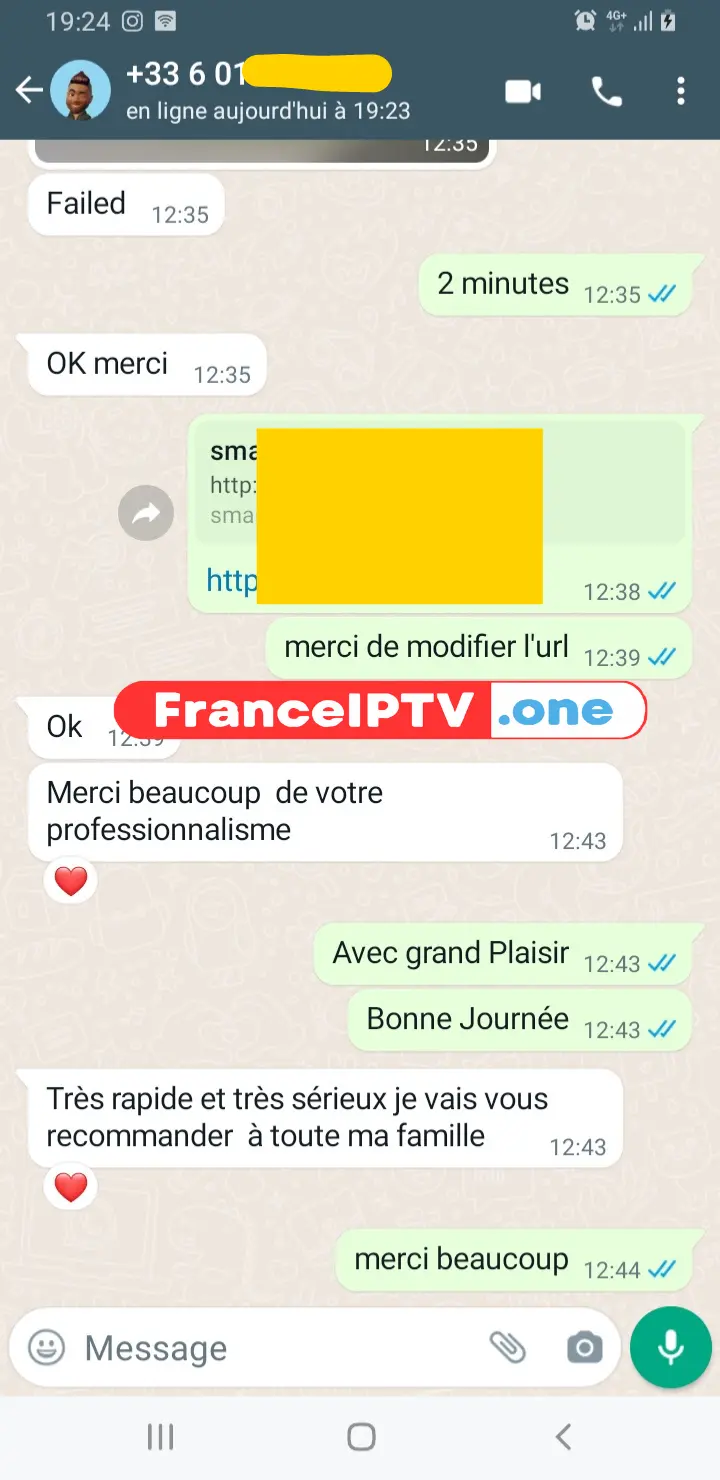Record a voice message with the microphone
Viewport: 720px width, 1480px height.
click(670, 1347)
